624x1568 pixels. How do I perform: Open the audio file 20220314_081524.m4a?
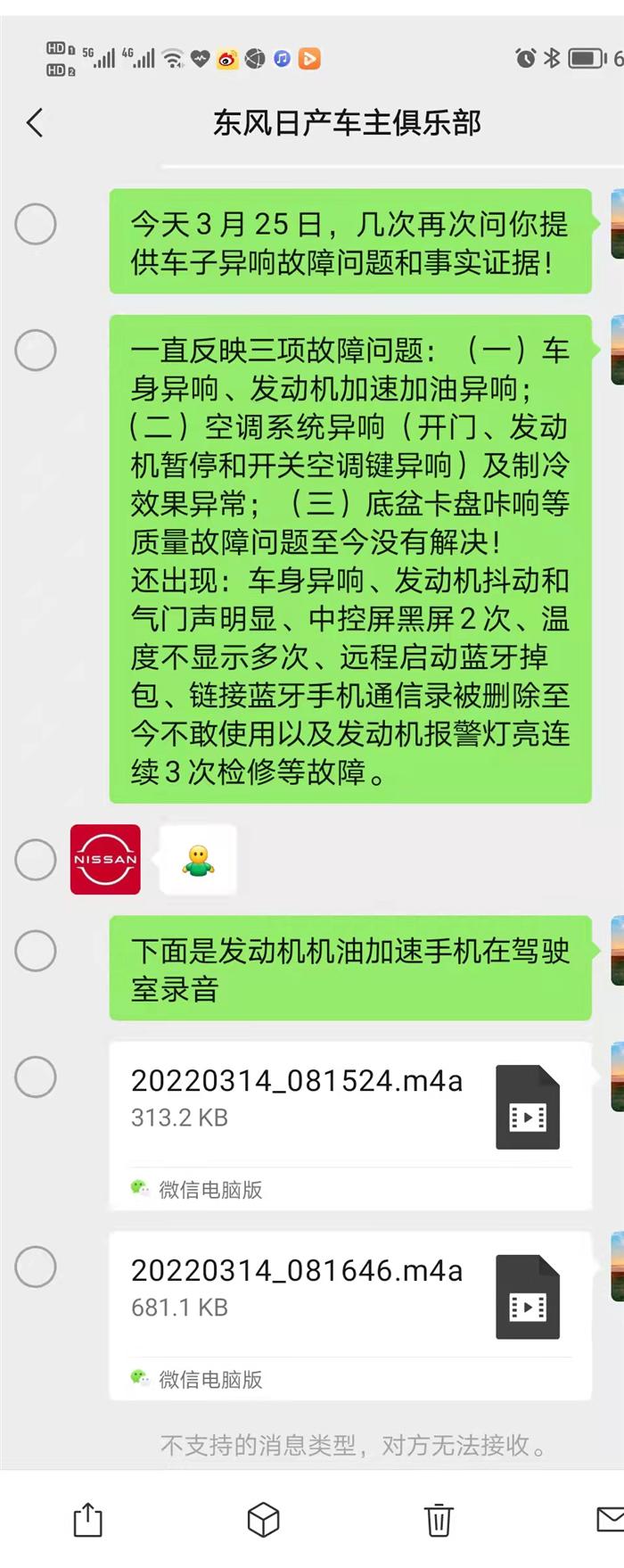(x=349, y=1106)
